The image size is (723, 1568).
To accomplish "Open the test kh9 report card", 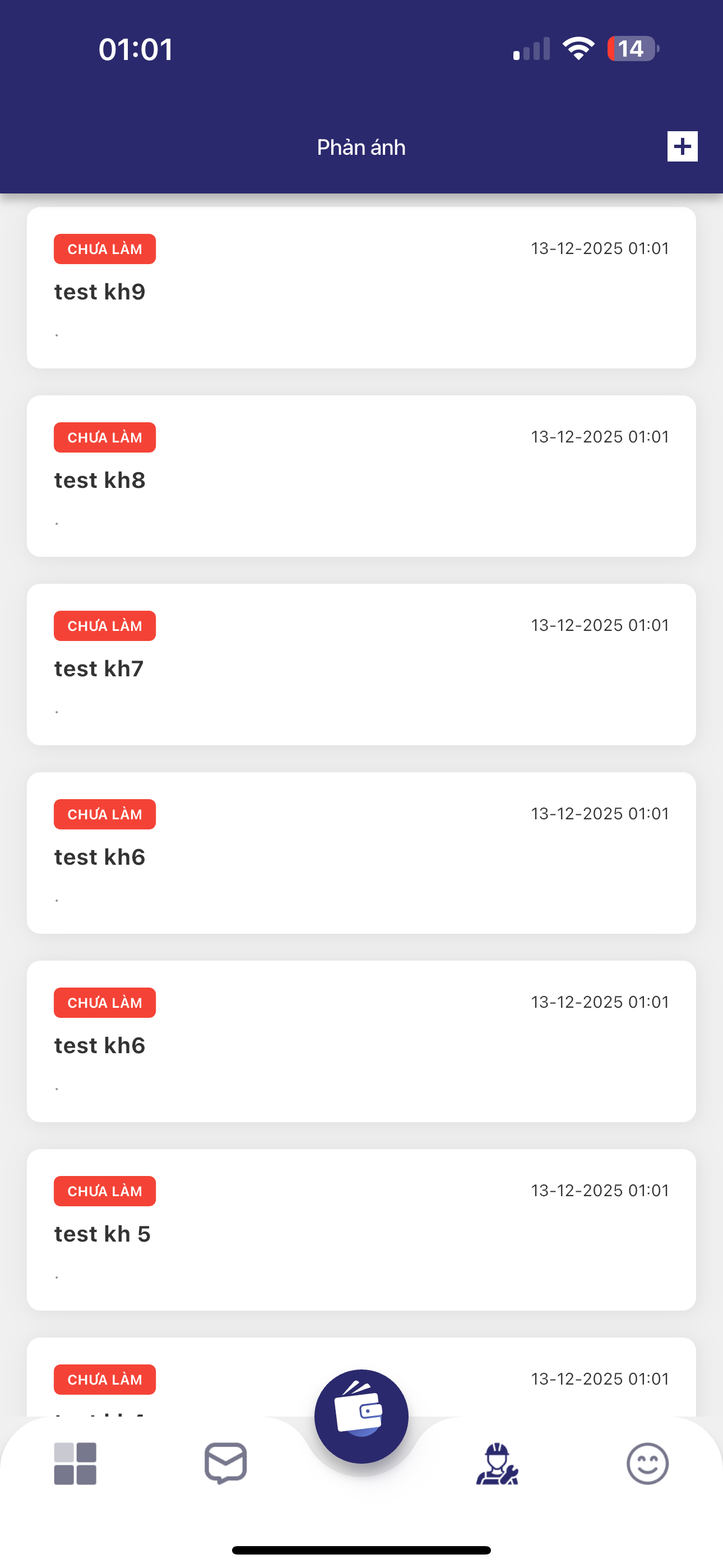I will point(361,288).
